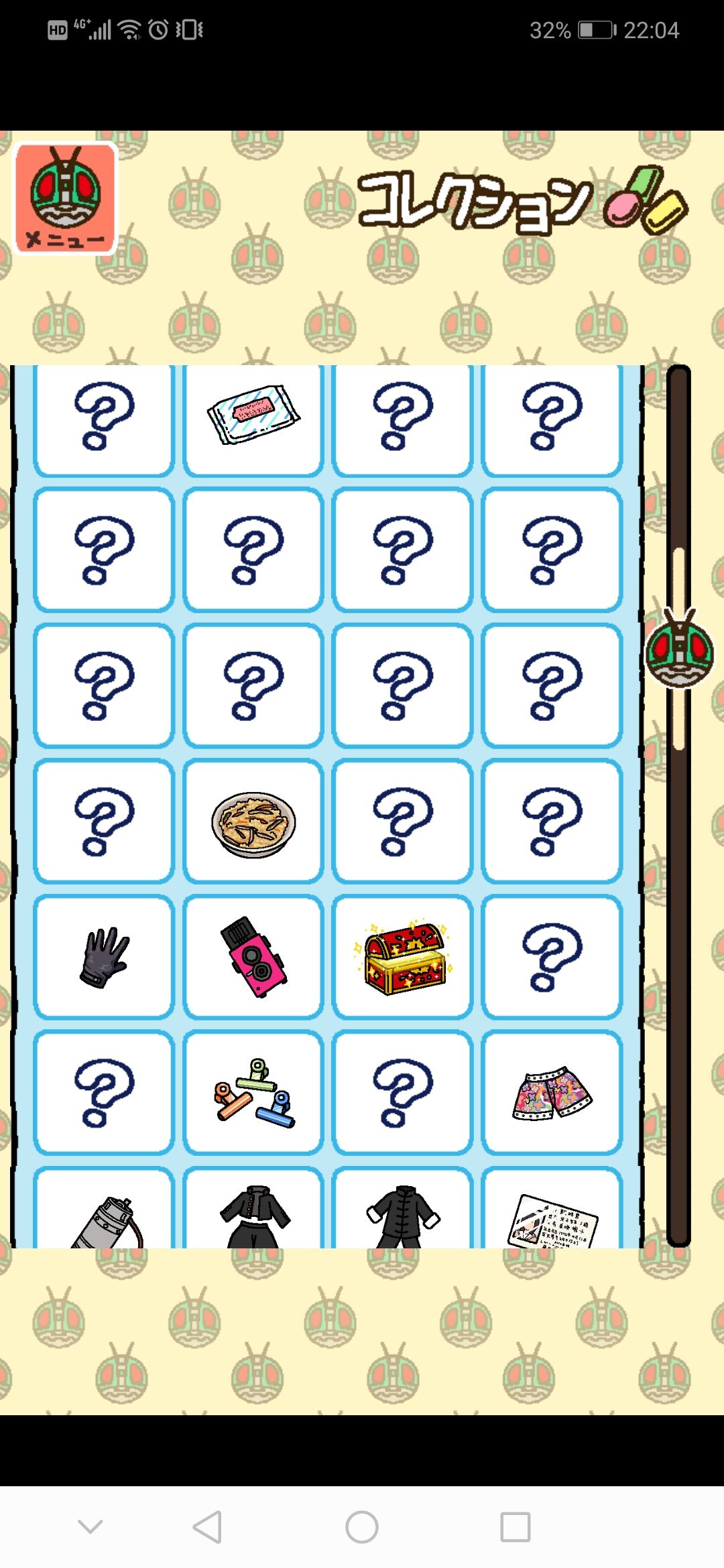The image size is (724, 1568).
Task: Open the patterned shorts item
Action: coord(552,1093)
